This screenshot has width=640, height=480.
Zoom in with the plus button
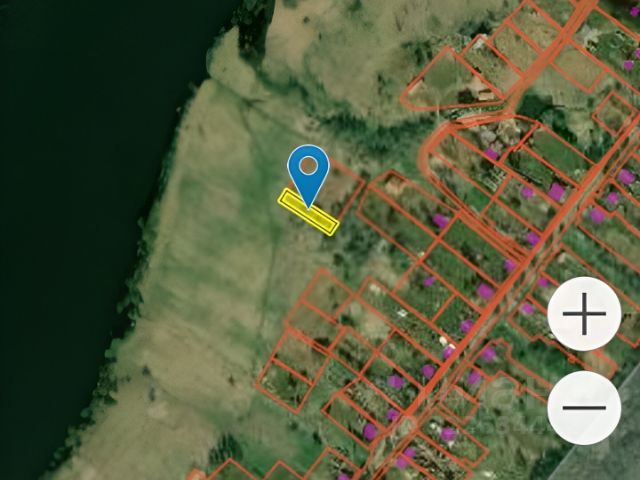pos(585,316)
